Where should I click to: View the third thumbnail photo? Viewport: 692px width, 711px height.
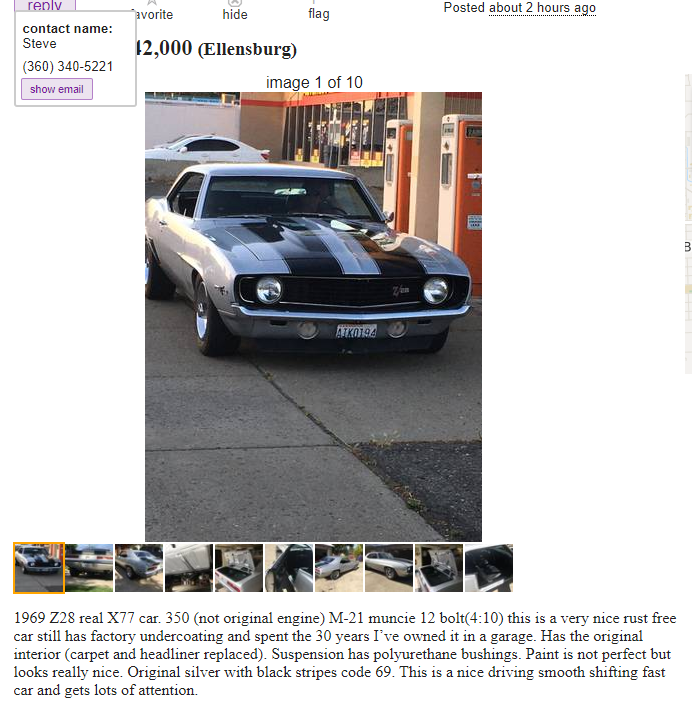(139, 568)
